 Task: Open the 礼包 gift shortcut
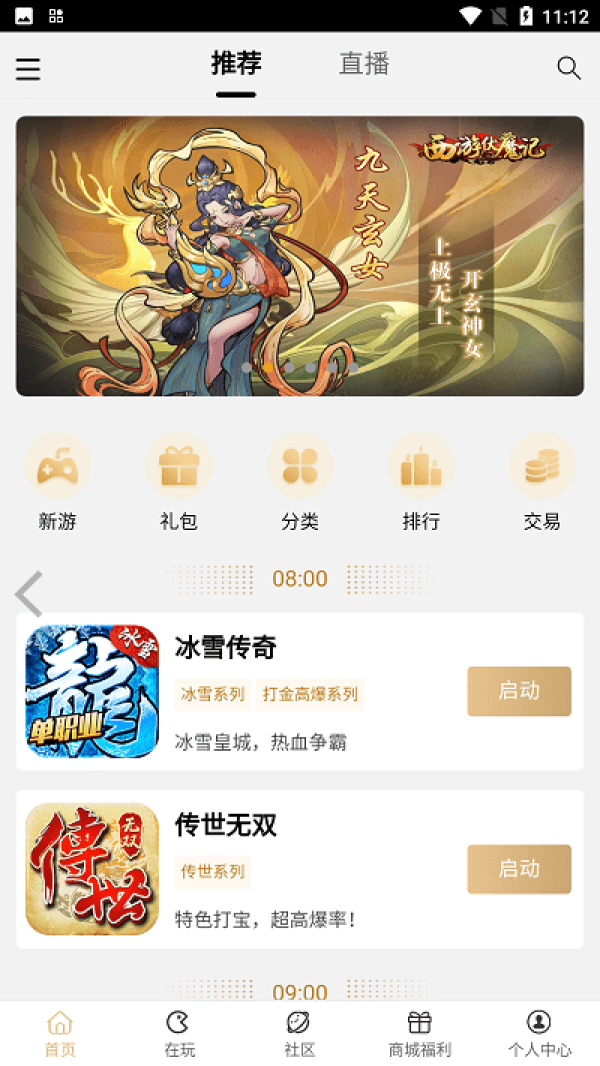178,482
